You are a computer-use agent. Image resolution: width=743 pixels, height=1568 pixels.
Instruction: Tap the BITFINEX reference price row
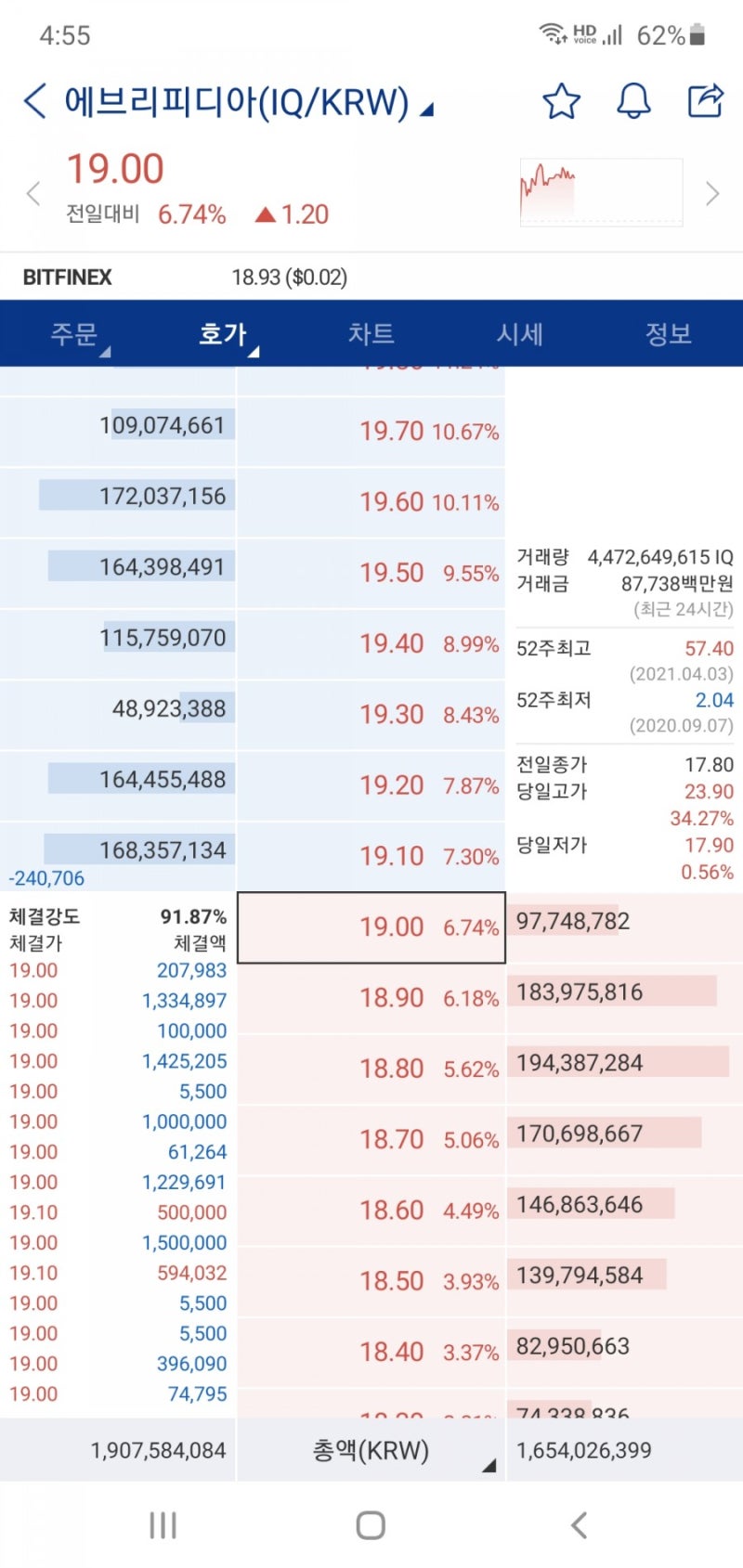pos(371,277)
